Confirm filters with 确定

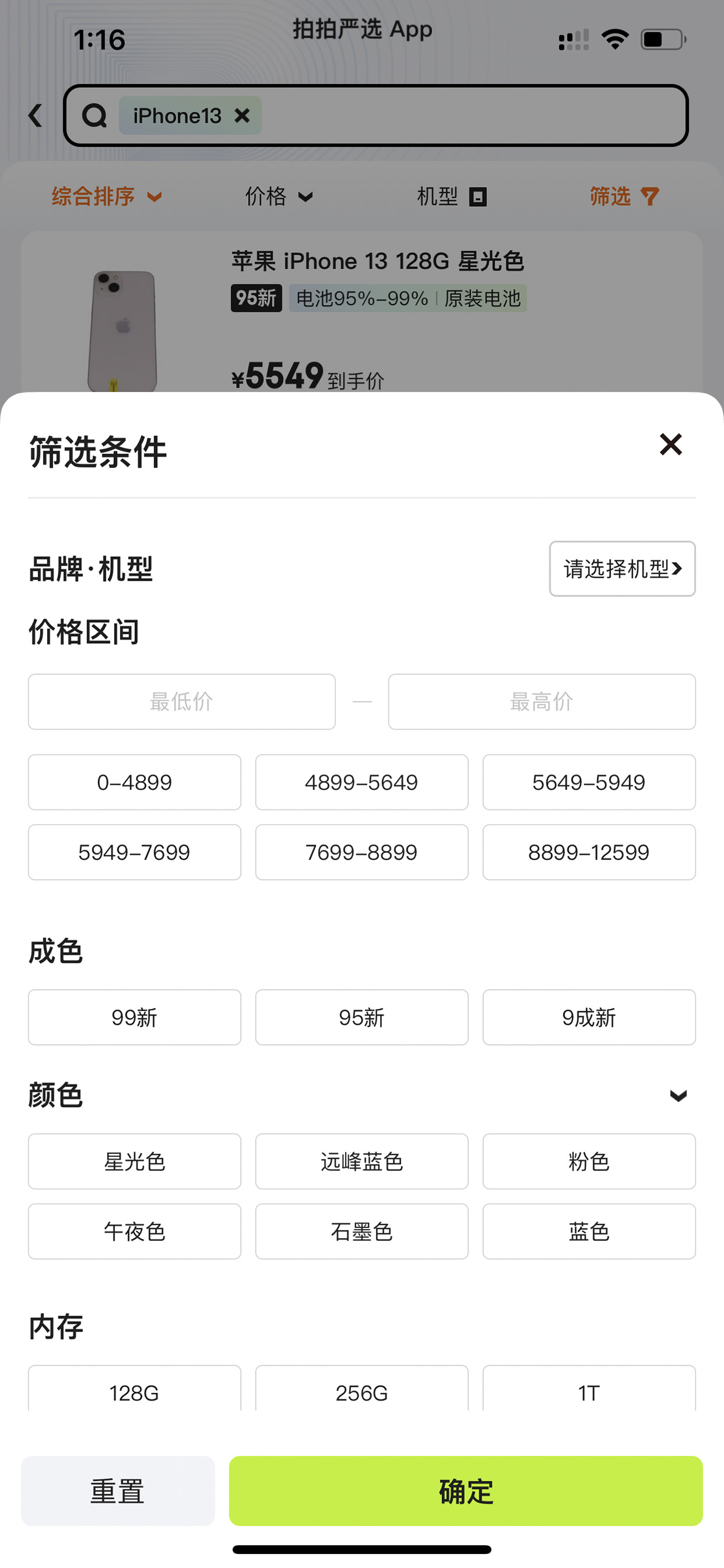pyautogui.click(x=465, y=1491)
